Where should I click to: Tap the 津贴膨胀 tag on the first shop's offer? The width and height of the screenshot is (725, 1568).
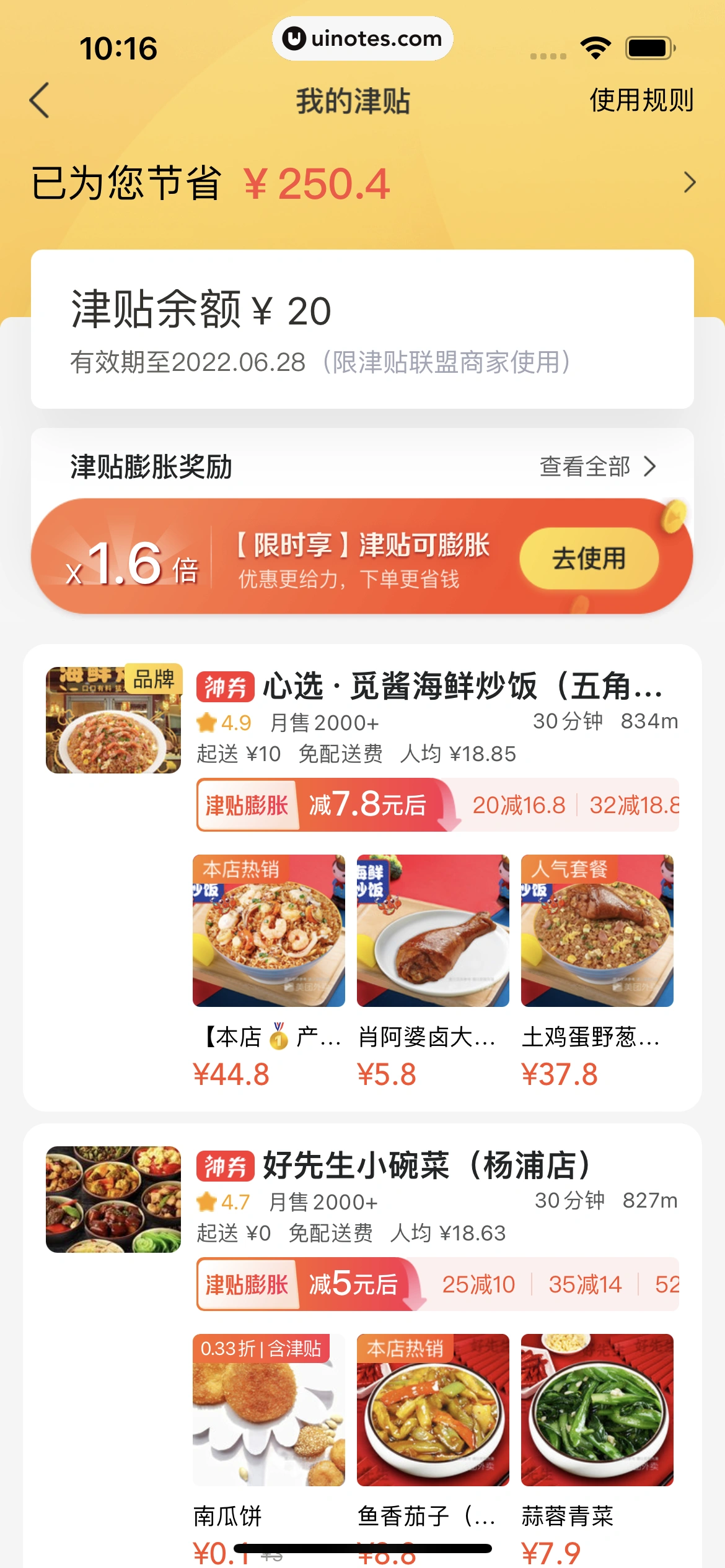pyautogui.click(x=247, y=806)
